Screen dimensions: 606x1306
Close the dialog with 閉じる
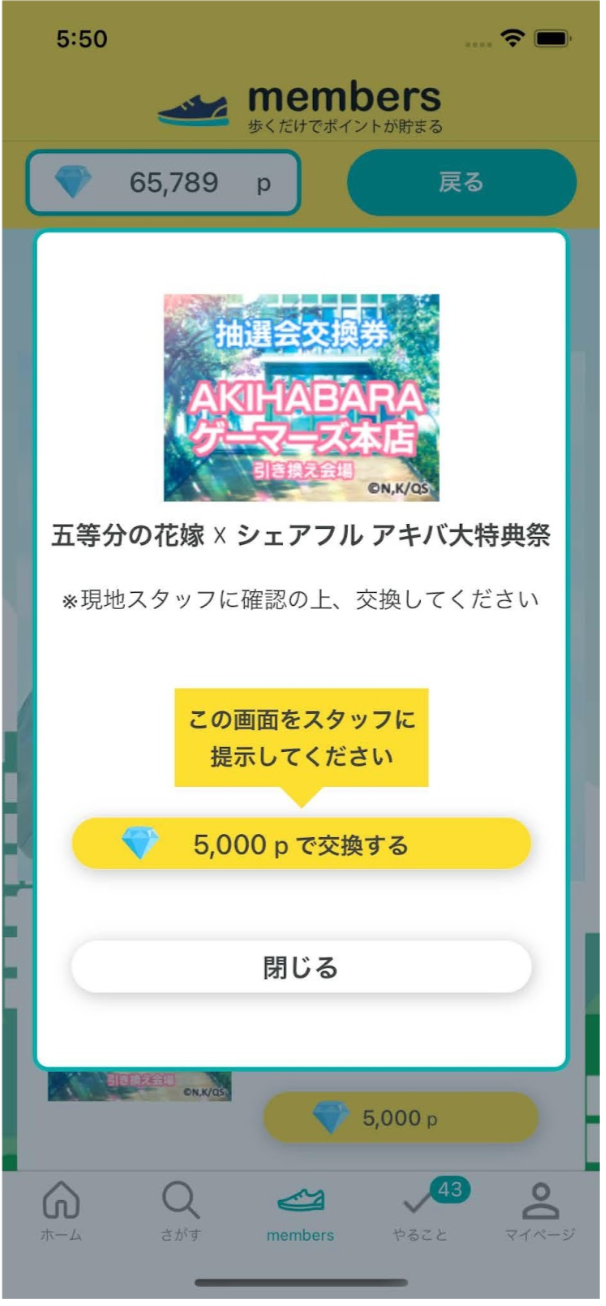click(301, 967)
